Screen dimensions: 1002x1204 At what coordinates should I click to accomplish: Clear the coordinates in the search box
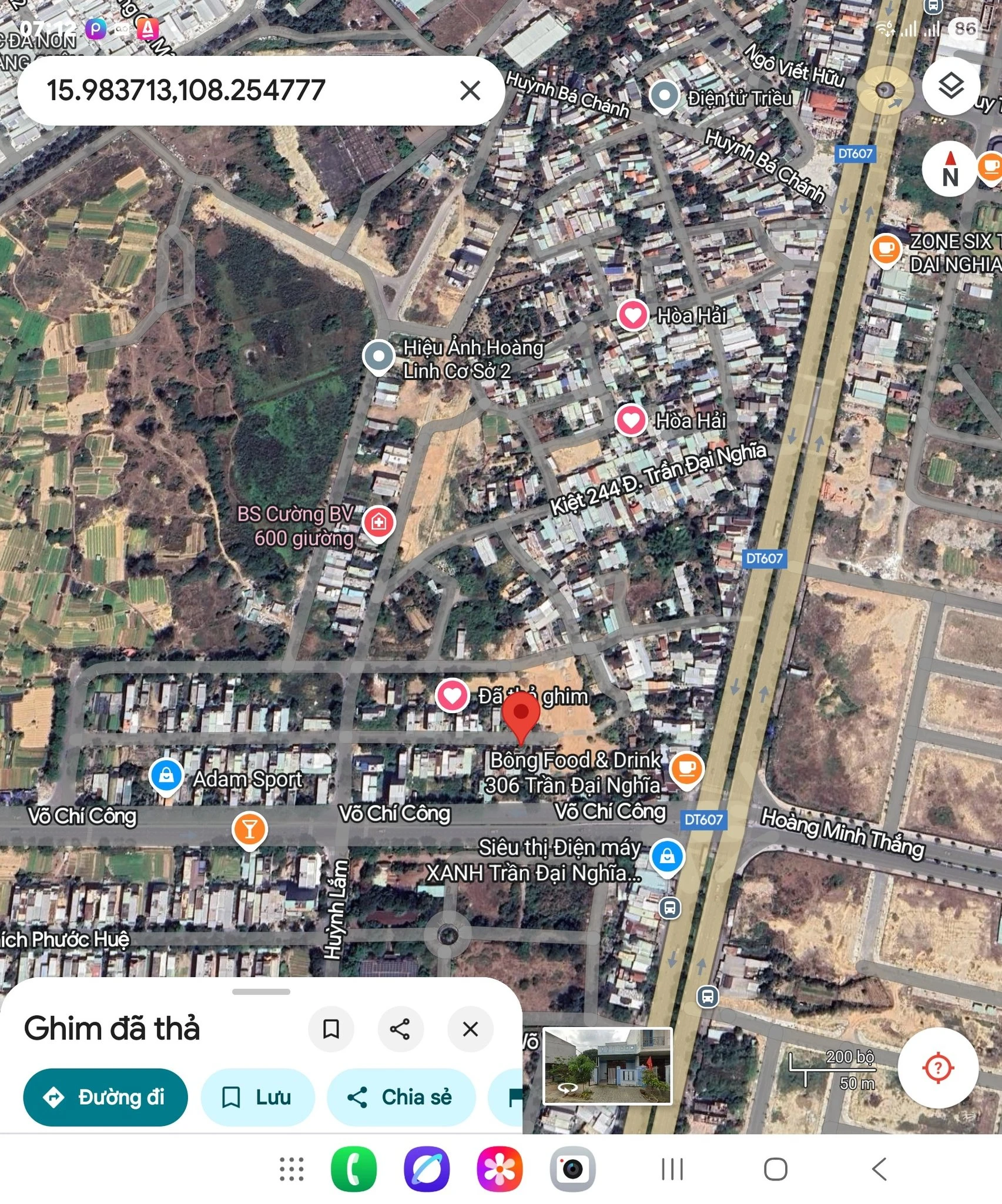pos(470,91)
